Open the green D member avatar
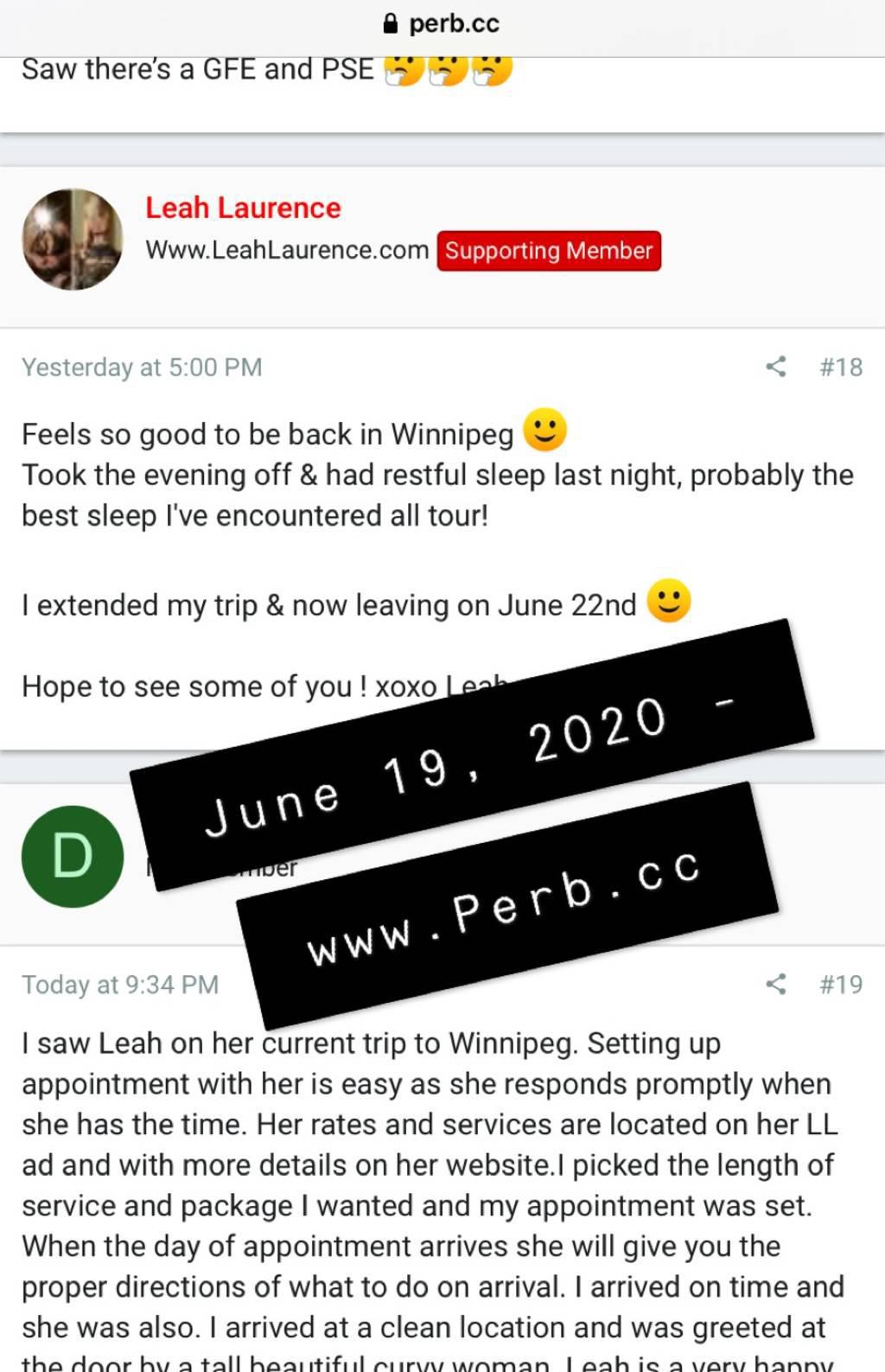The image size is (885, 1372). pos(73,856)
